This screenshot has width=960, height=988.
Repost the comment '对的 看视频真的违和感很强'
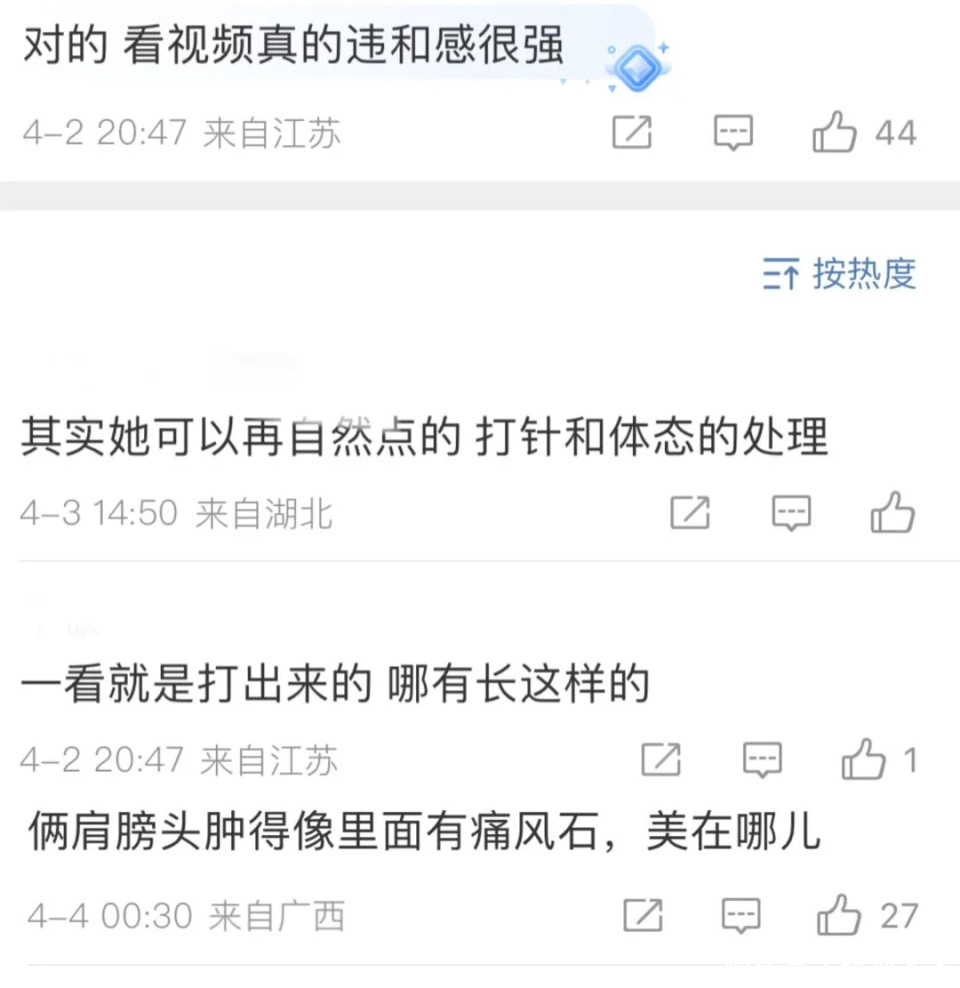click(x=632, y=132)
